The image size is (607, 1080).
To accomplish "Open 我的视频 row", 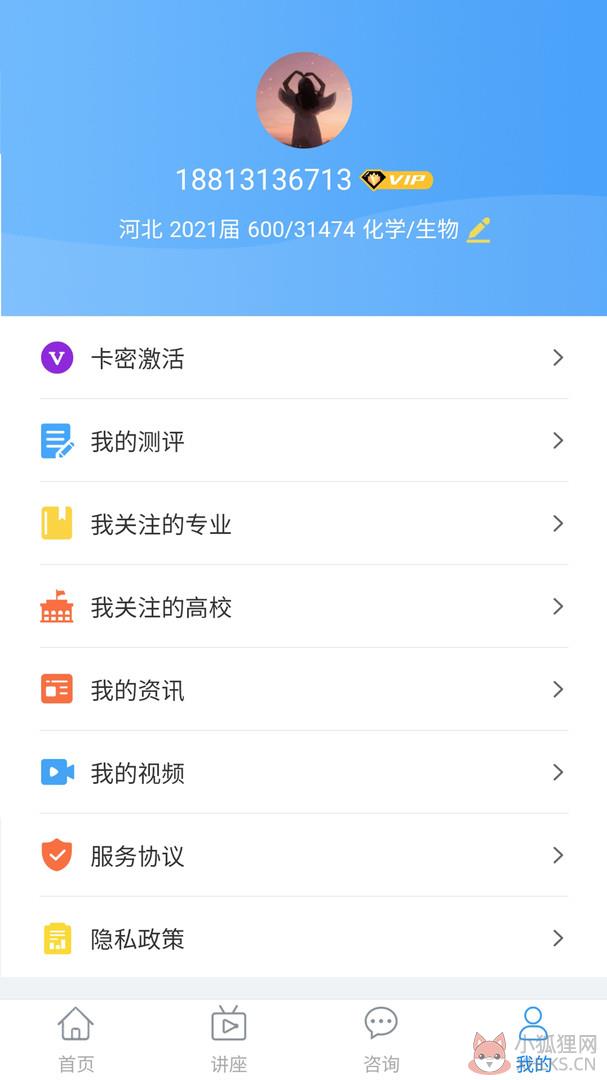I will pos(304,773).
